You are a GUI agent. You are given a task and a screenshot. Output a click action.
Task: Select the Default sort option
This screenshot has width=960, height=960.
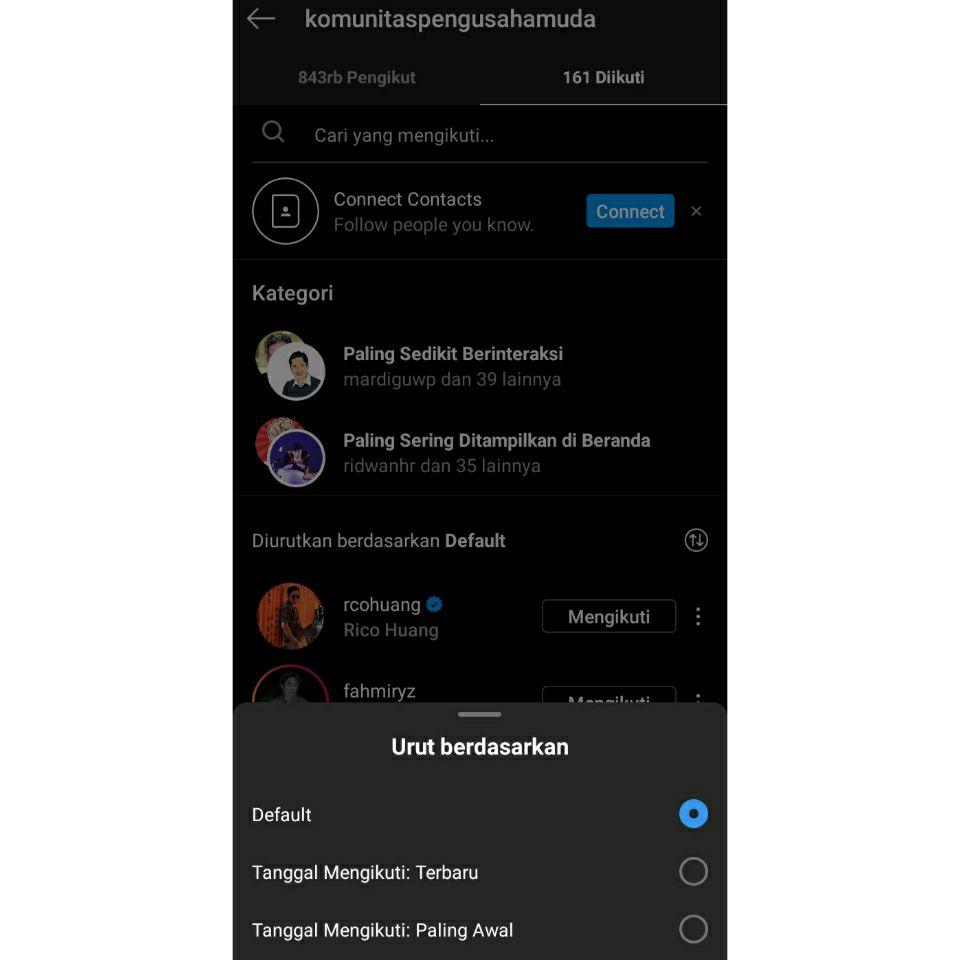(693, 814)
